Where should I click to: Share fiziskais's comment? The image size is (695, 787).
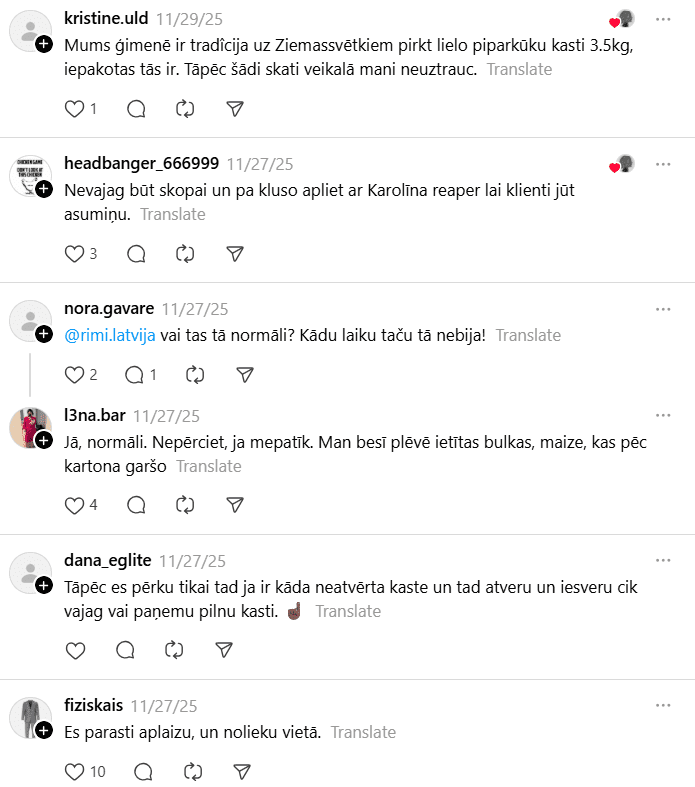click(241, 772)
